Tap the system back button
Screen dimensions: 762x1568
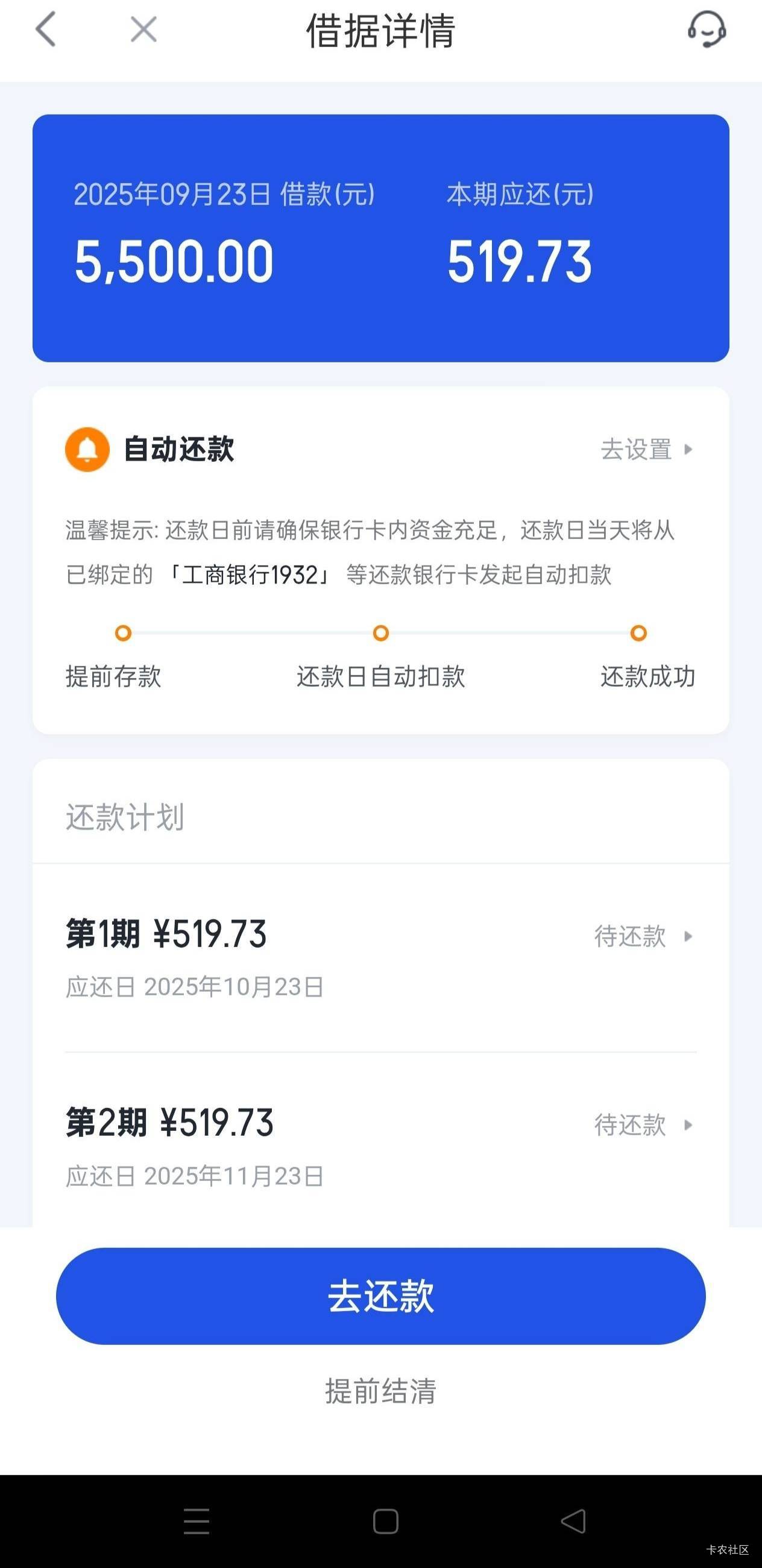click(573, 1521)
